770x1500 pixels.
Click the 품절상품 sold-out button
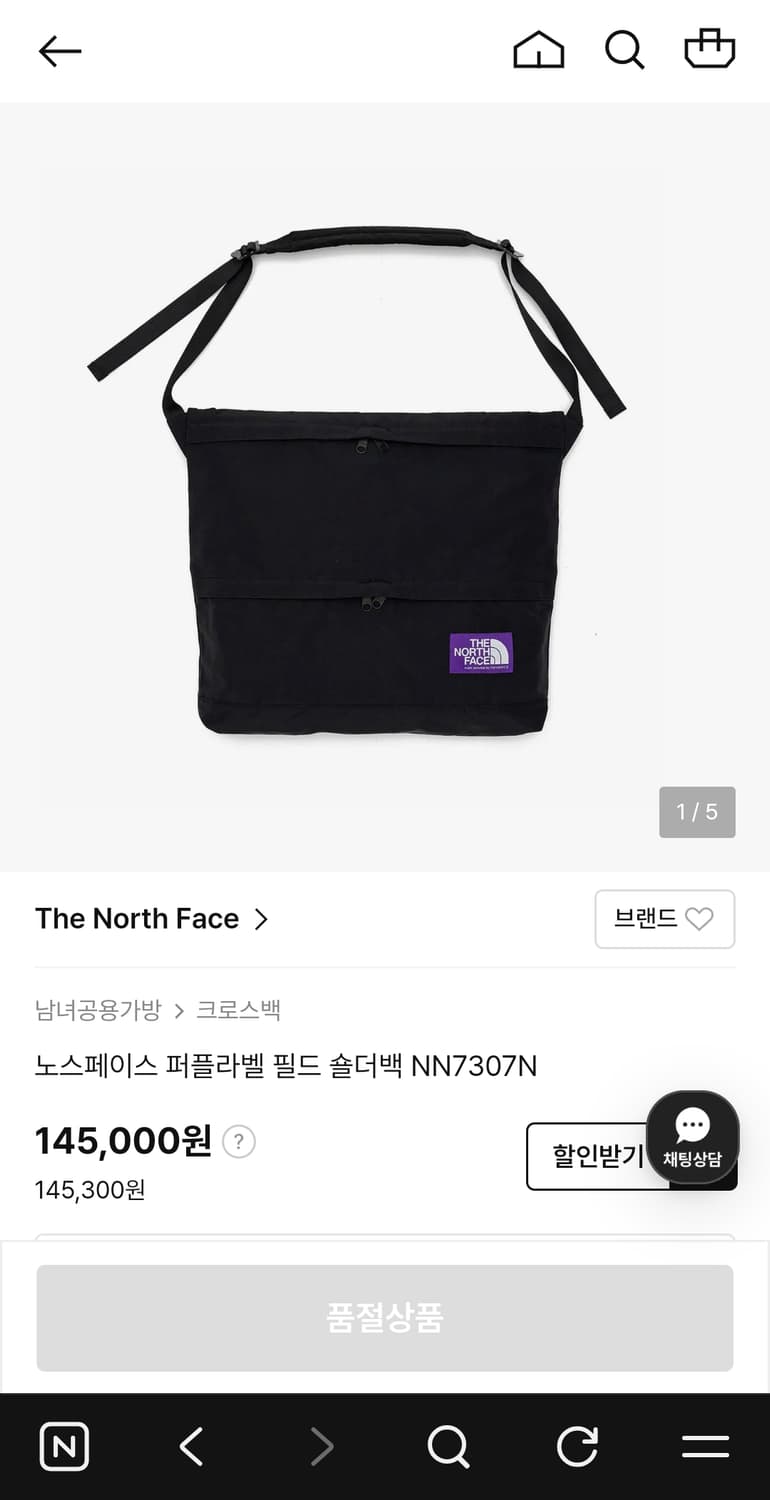click(385, 1318)
